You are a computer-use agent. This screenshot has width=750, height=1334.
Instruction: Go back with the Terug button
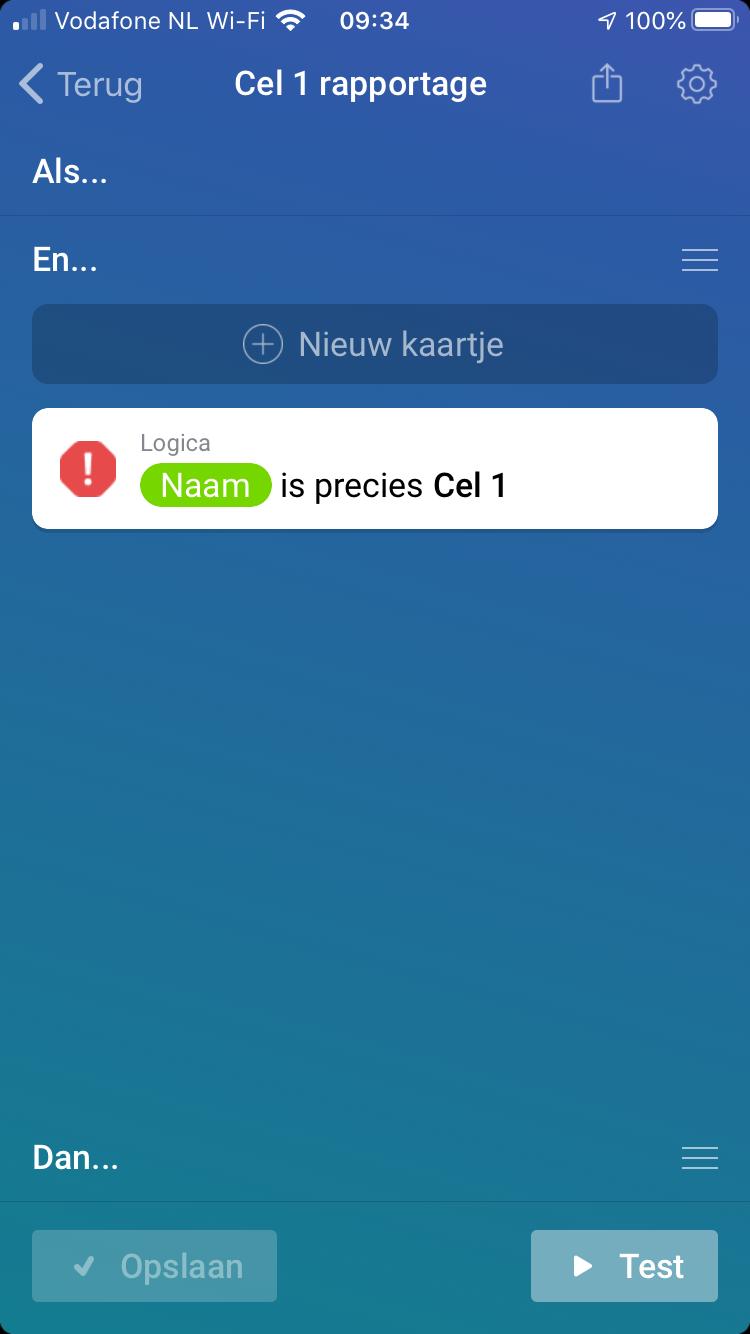pos(82,85)
